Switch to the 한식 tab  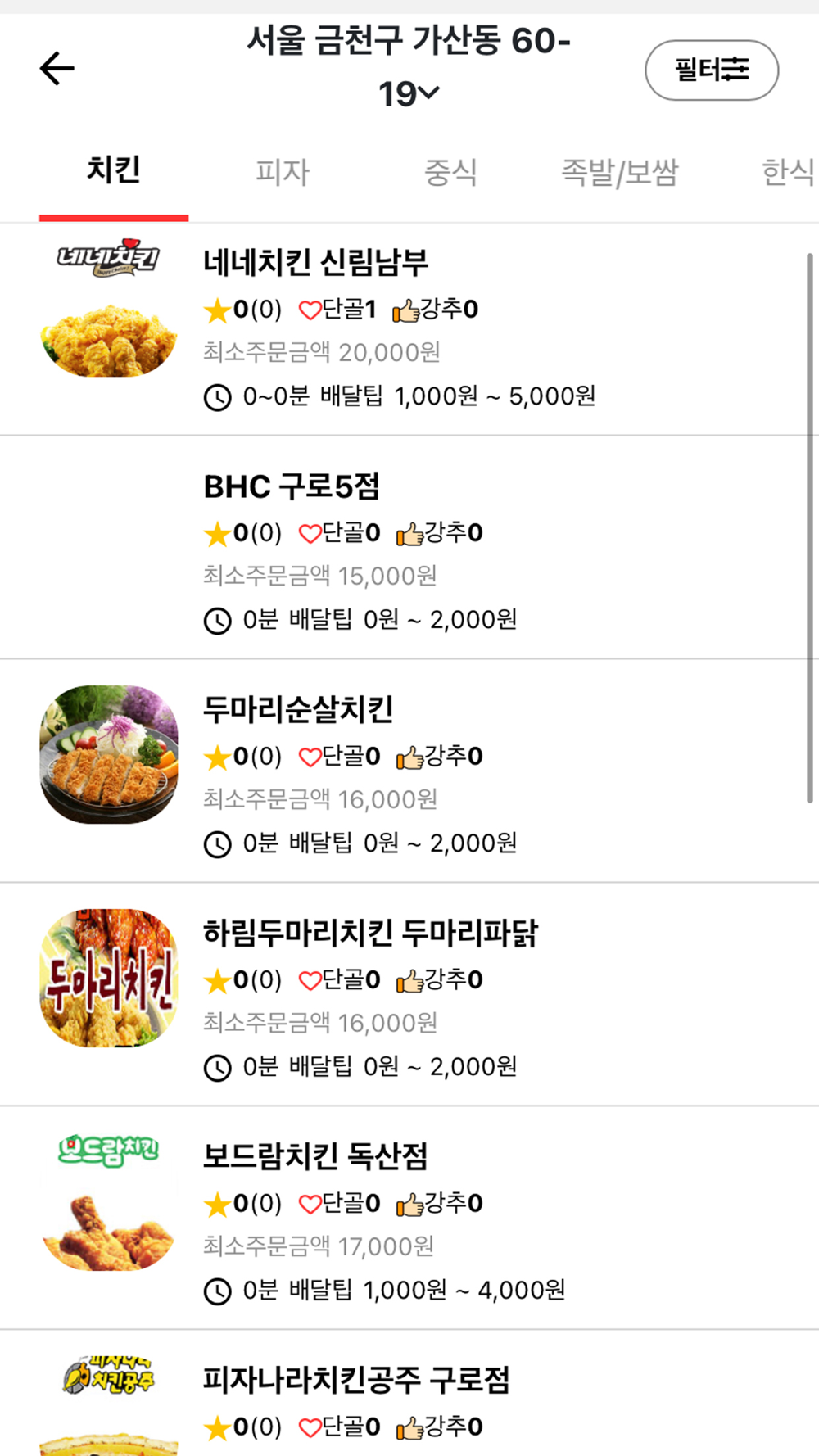[787, 172]
